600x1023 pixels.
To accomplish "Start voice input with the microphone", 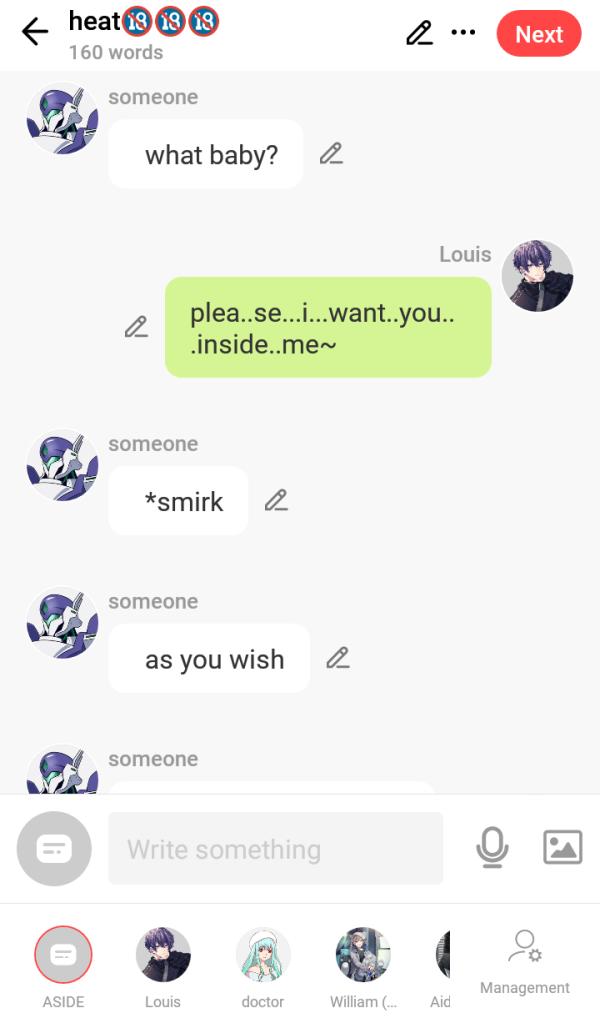I will [x=491, y=848].
